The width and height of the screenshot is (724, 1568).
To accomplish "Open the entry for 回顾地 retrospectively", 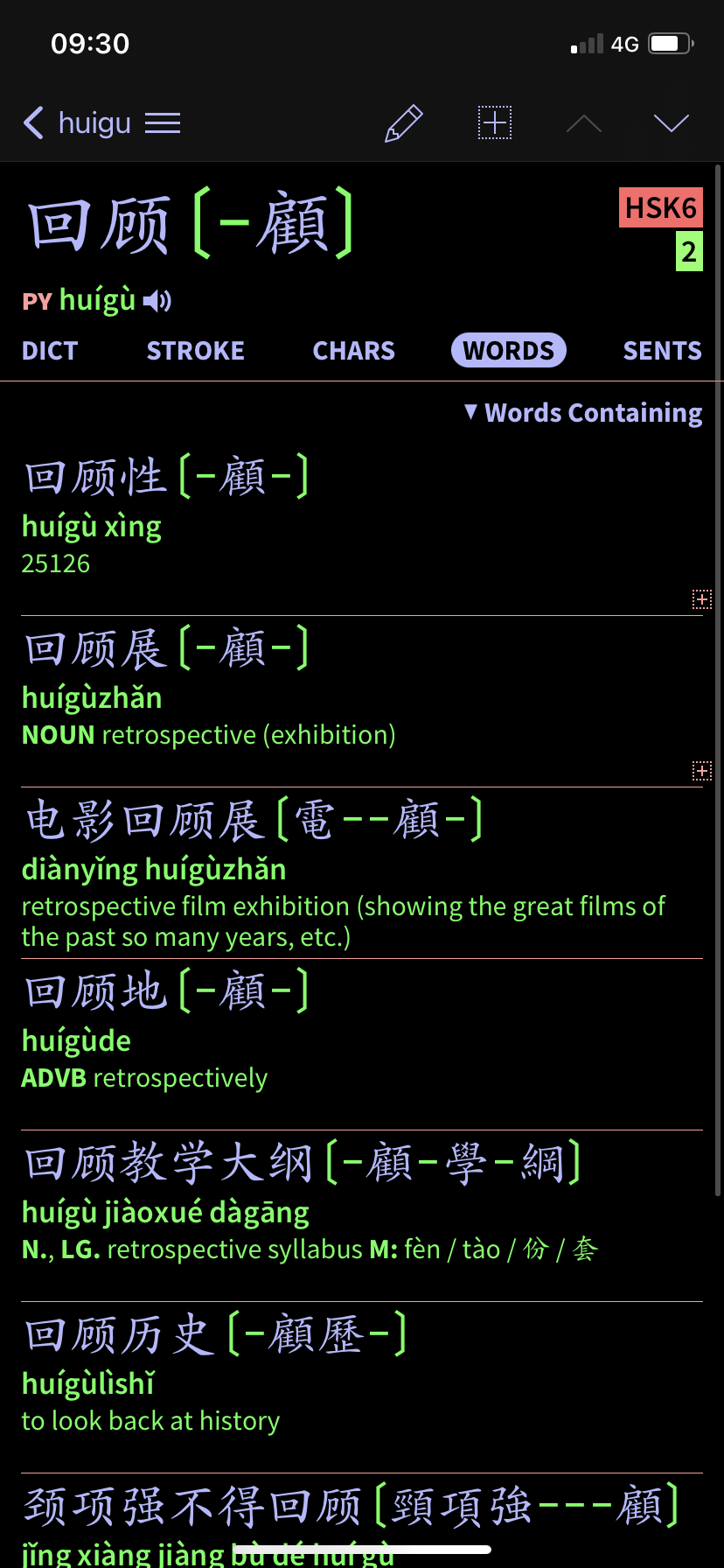I will (362, 1045).
